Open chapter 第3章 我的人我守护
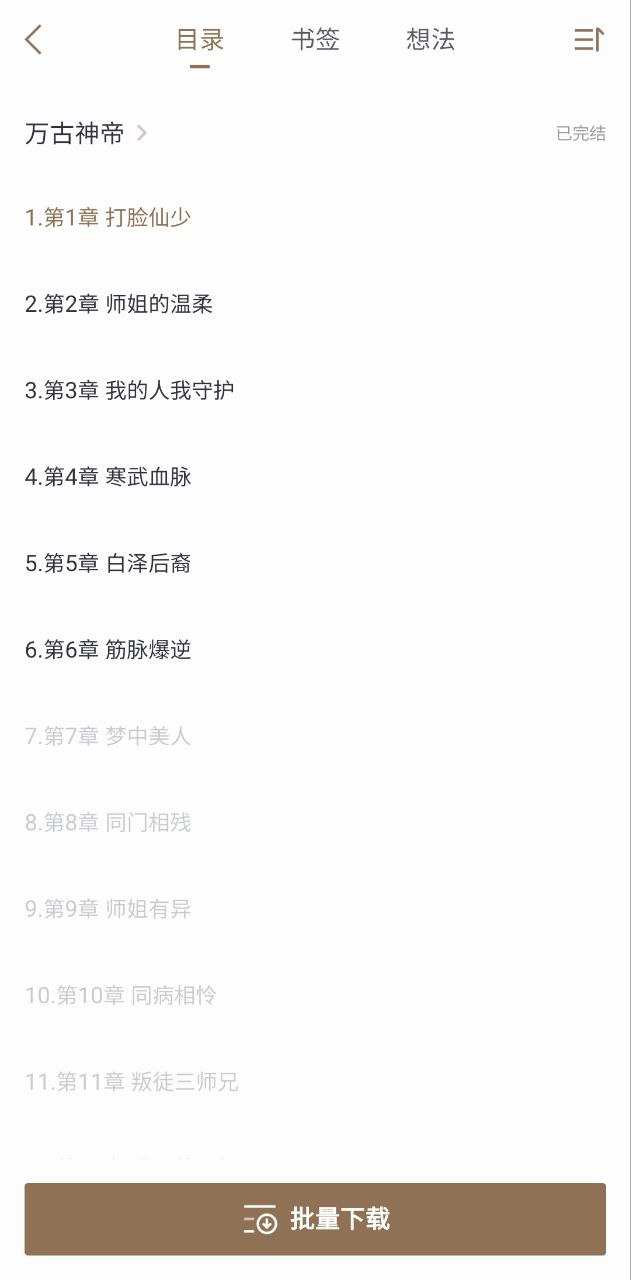Screen dimensions: 631x1280 (130, 390)
